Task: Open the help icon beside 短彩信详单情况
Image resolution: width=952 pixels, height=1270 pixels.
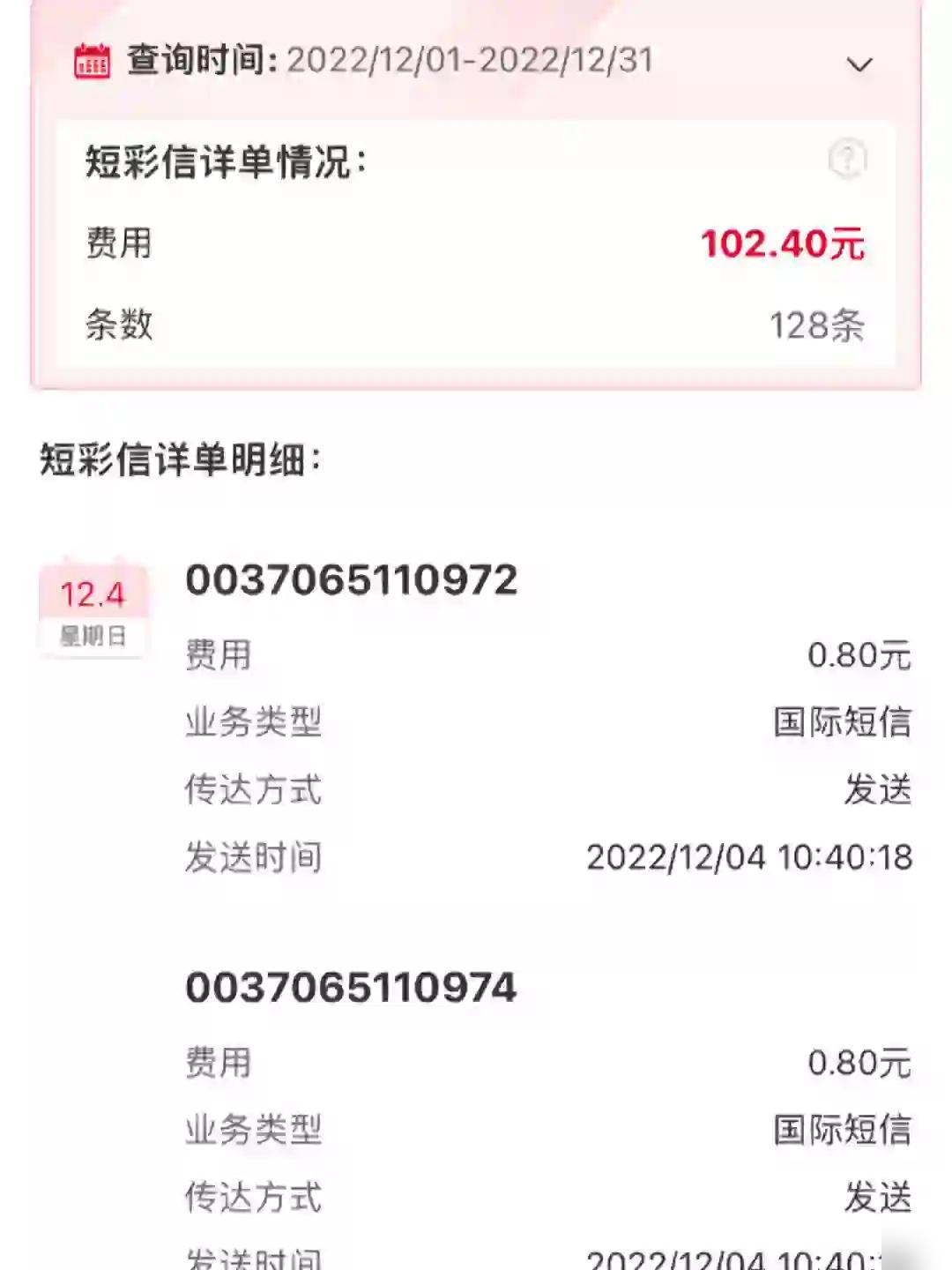Action: tap(847, 160)
